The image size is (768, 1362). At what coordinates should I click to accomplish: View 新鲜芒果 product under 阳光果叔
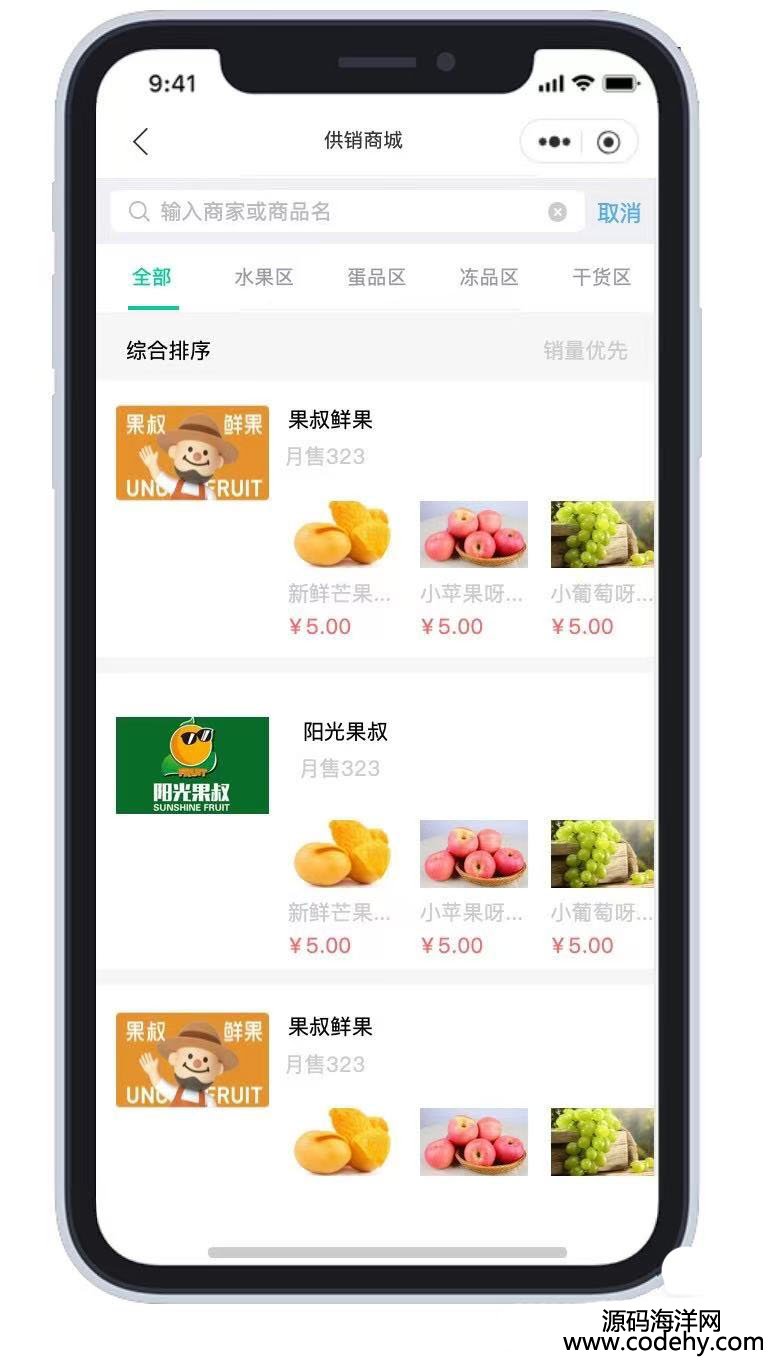[341, 855]
